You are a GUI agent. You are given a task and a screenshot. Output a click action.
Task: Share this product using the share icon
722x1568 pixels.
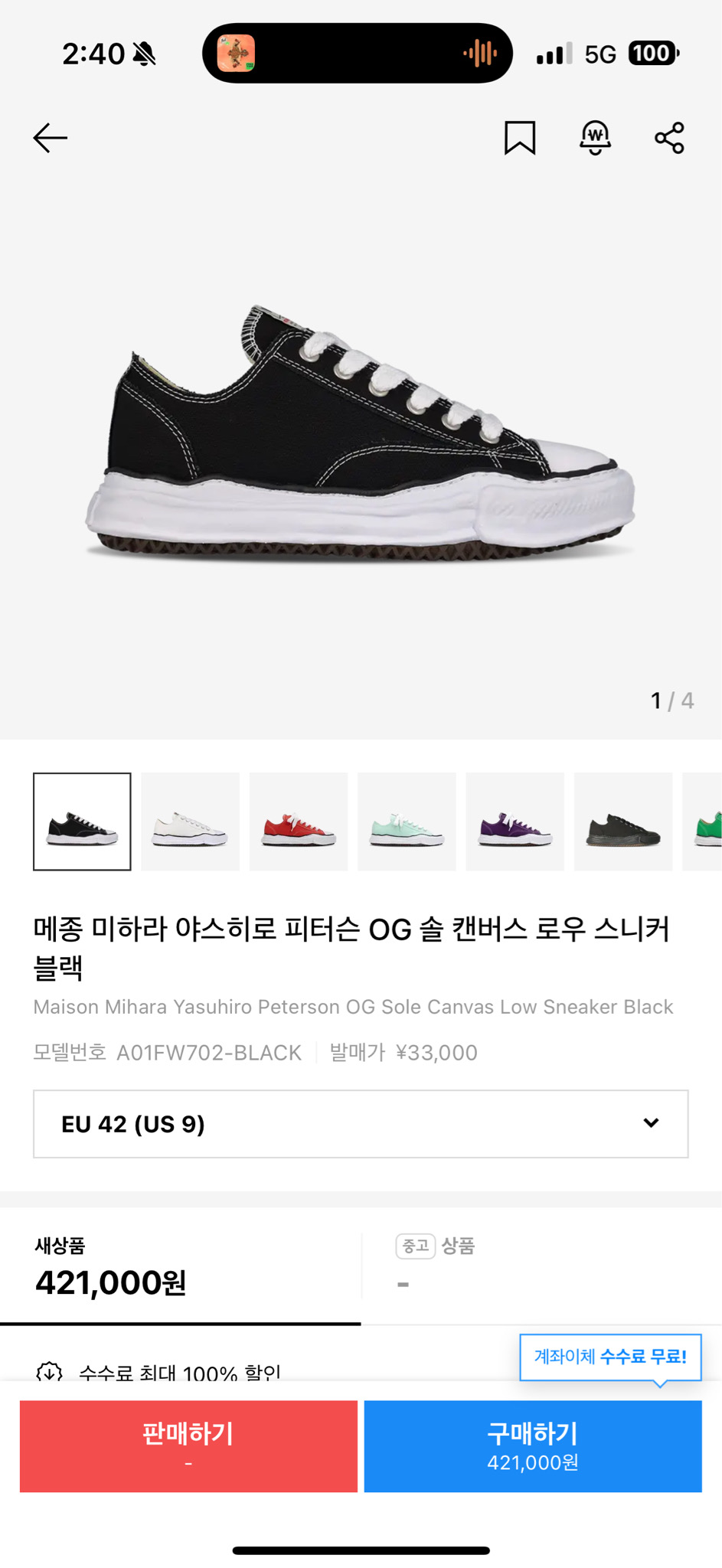tap(668, 138)
